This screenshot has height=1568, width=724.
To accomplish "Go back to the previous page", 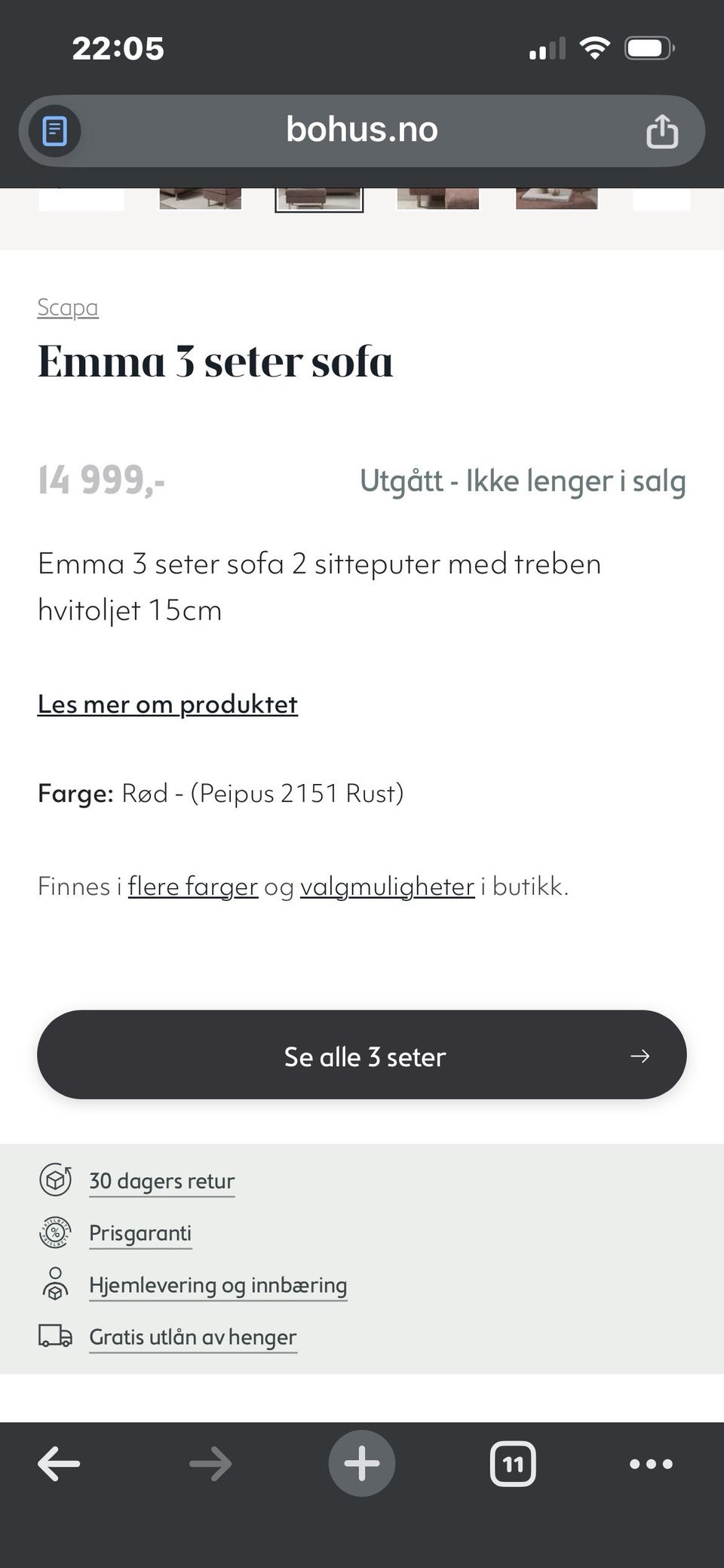I will (x=59, y=1464).
